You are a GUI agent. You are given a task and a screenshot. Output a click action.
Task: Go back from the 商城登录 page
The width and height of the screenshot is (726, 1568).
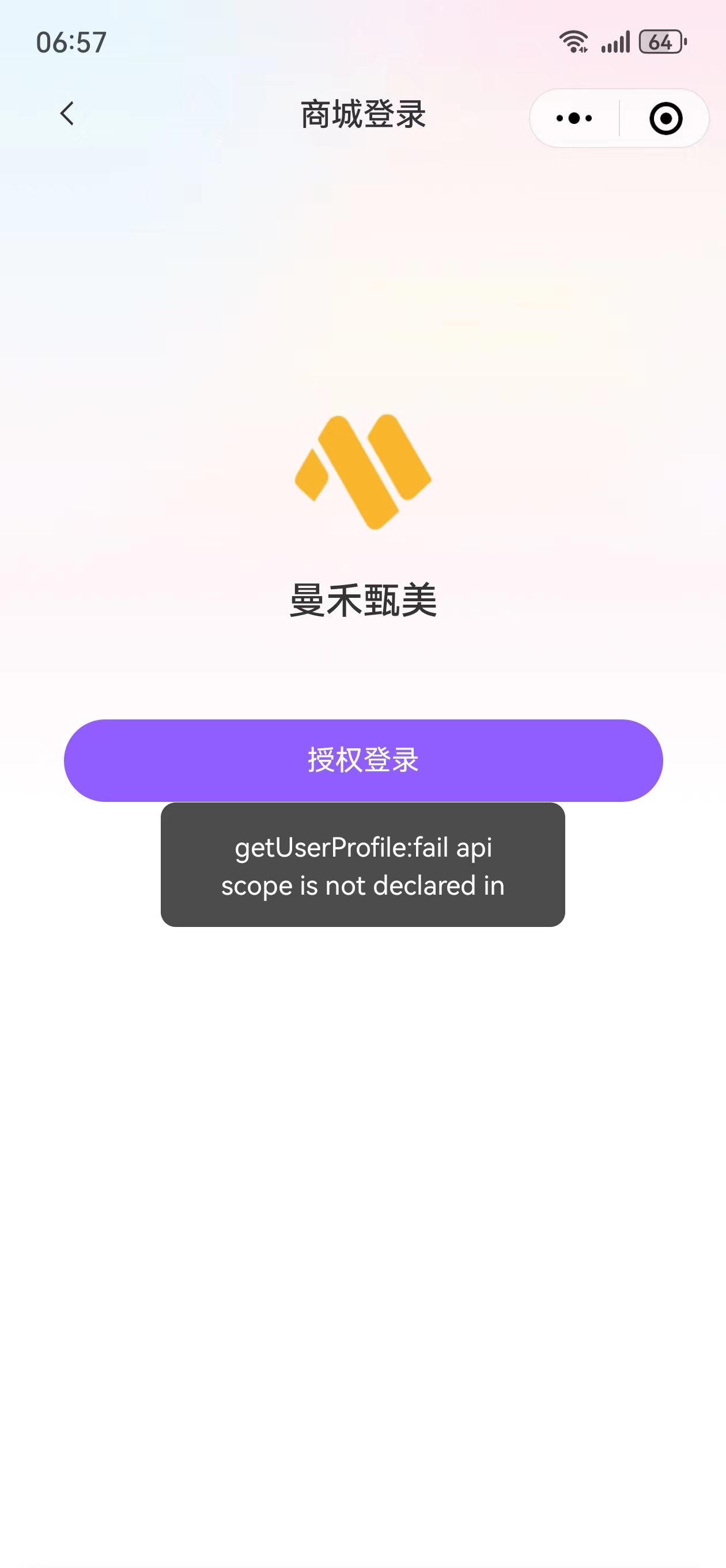(67, 114)
